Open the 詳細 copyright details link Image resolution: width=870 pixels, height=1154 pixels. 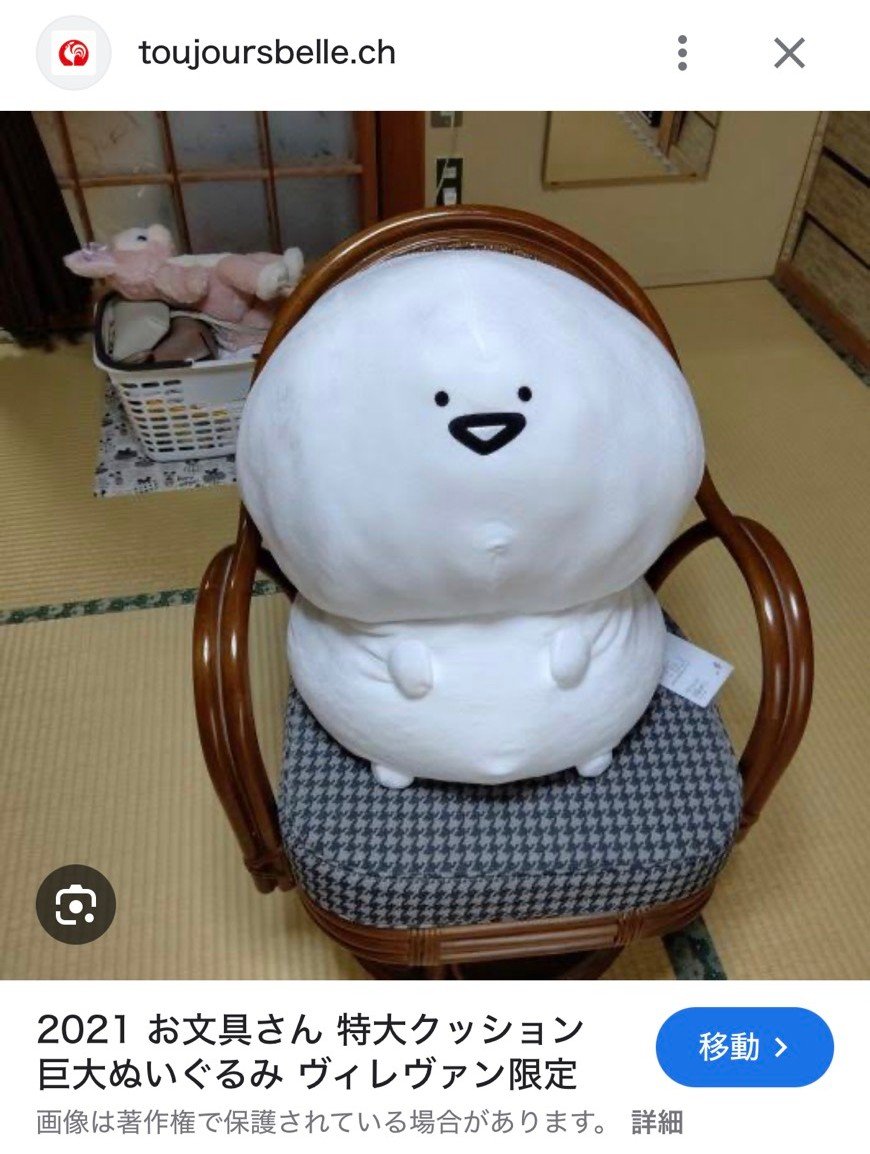click(x=656, y=1122)
